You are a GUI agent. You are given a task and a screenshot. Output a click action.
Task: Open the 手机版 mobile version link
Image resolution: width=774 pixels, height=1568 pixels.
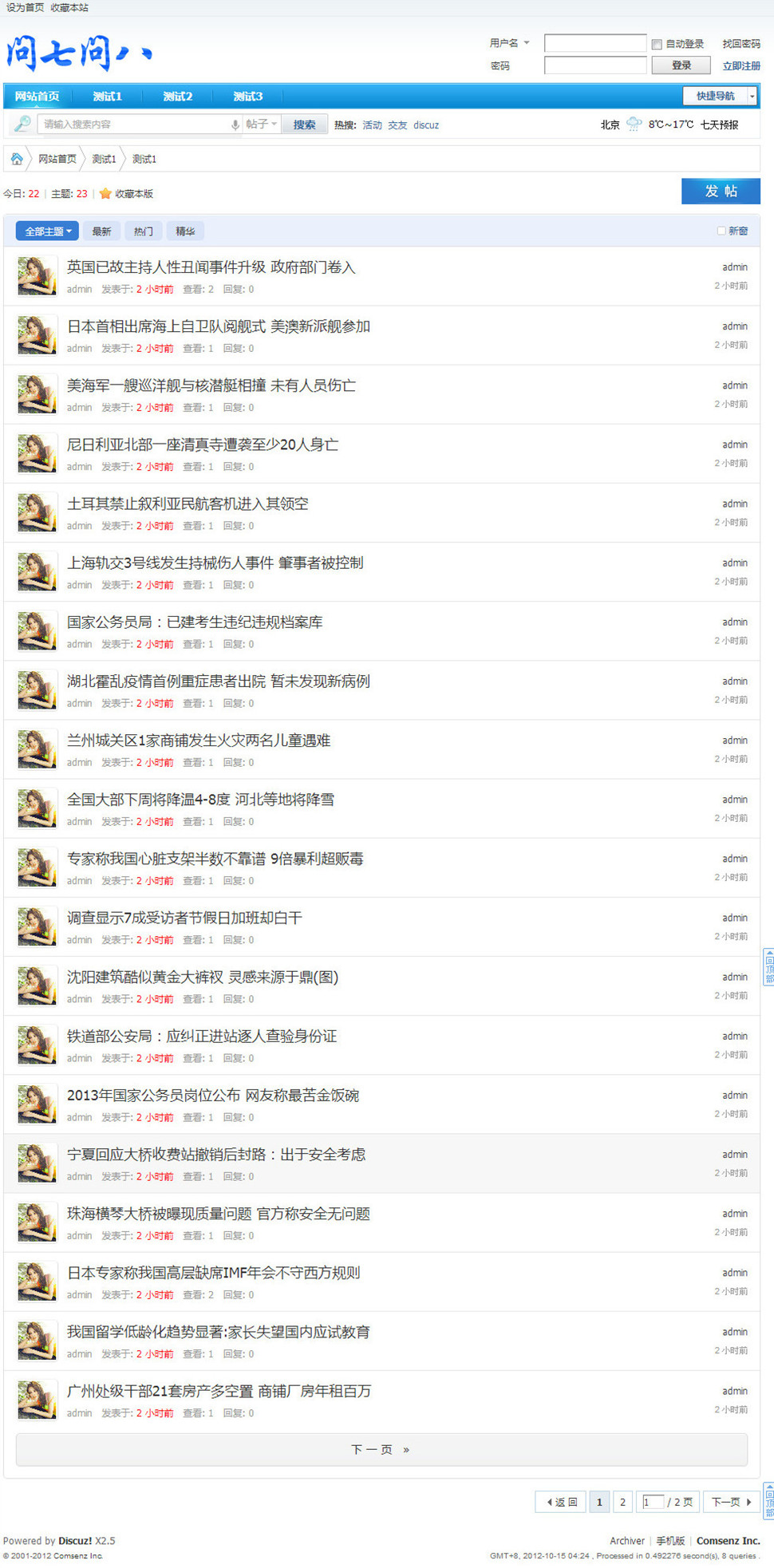coord(670,1541)
